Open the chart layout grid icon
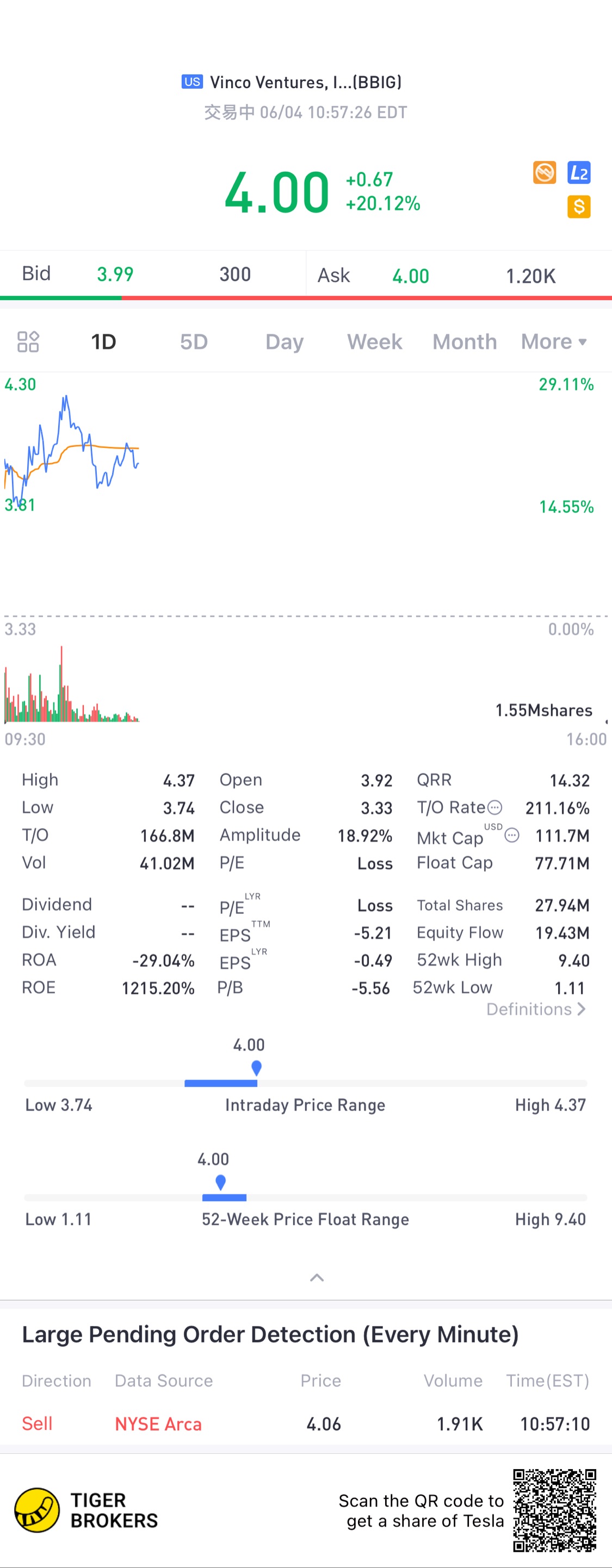Image resolution: width=612 pixels, height=1568 pixels. (x=28, y=341)
